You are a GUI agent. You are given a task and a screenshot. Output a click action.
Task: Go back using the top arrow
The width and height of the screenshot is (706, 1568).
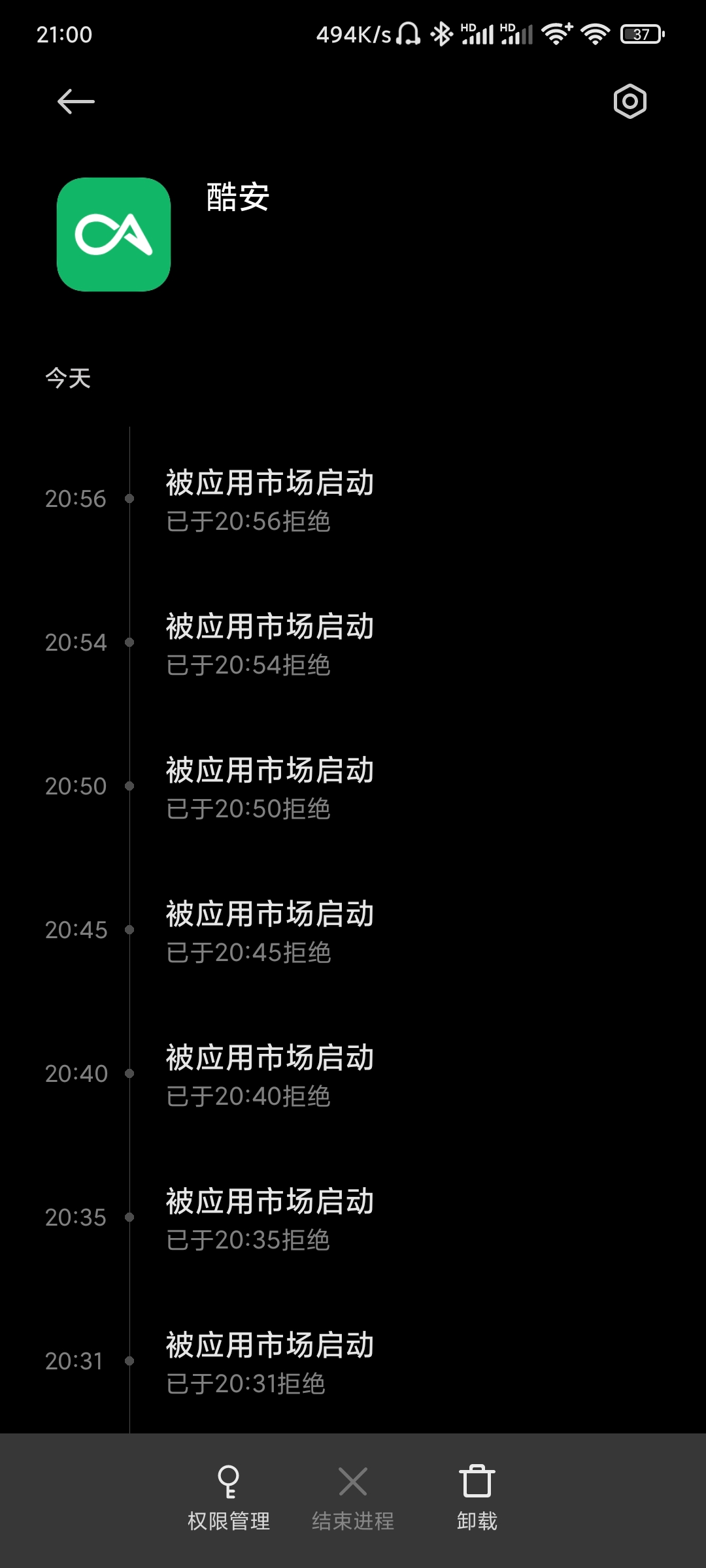[76, 102]
